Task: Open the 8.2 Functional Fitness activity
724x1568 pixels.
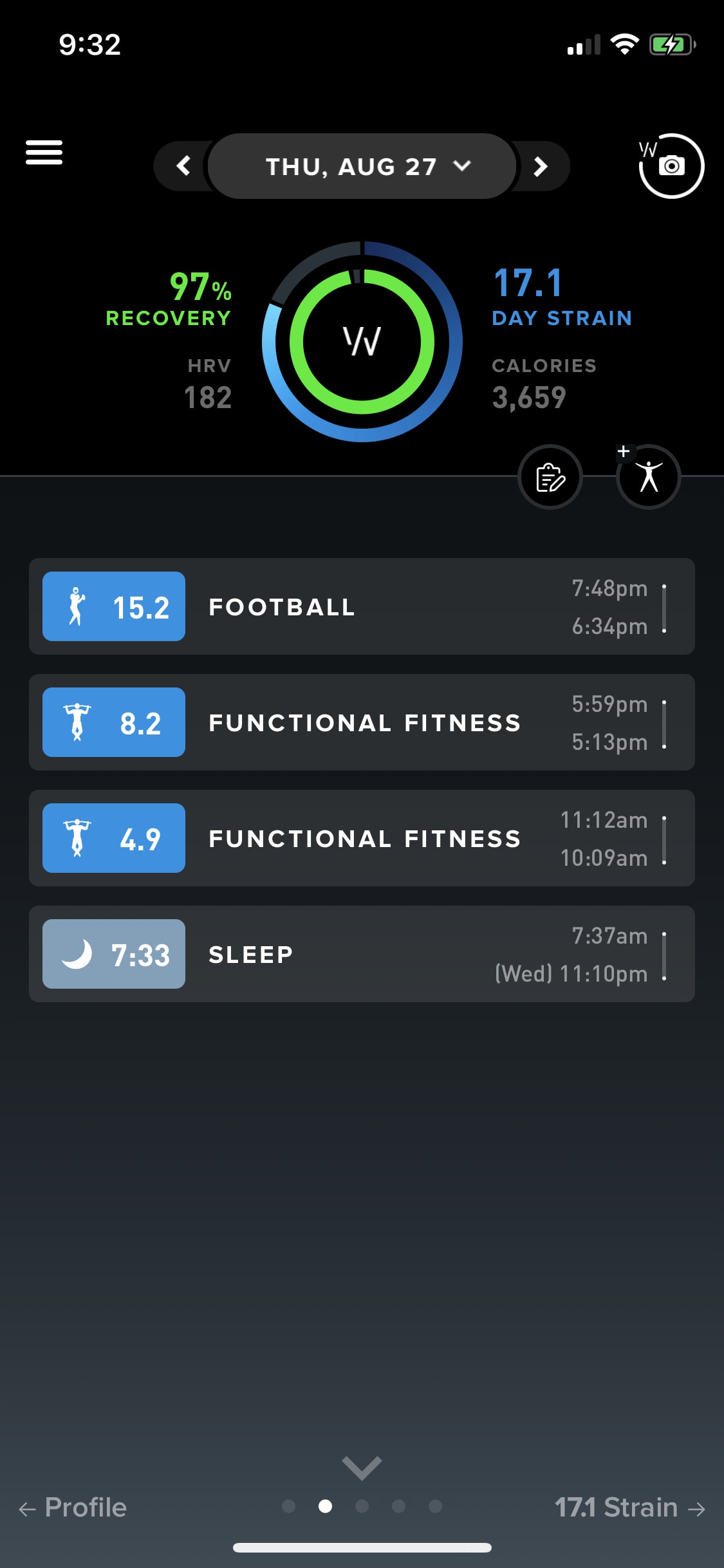Action: pyautogui.click(x=362, y=722)
